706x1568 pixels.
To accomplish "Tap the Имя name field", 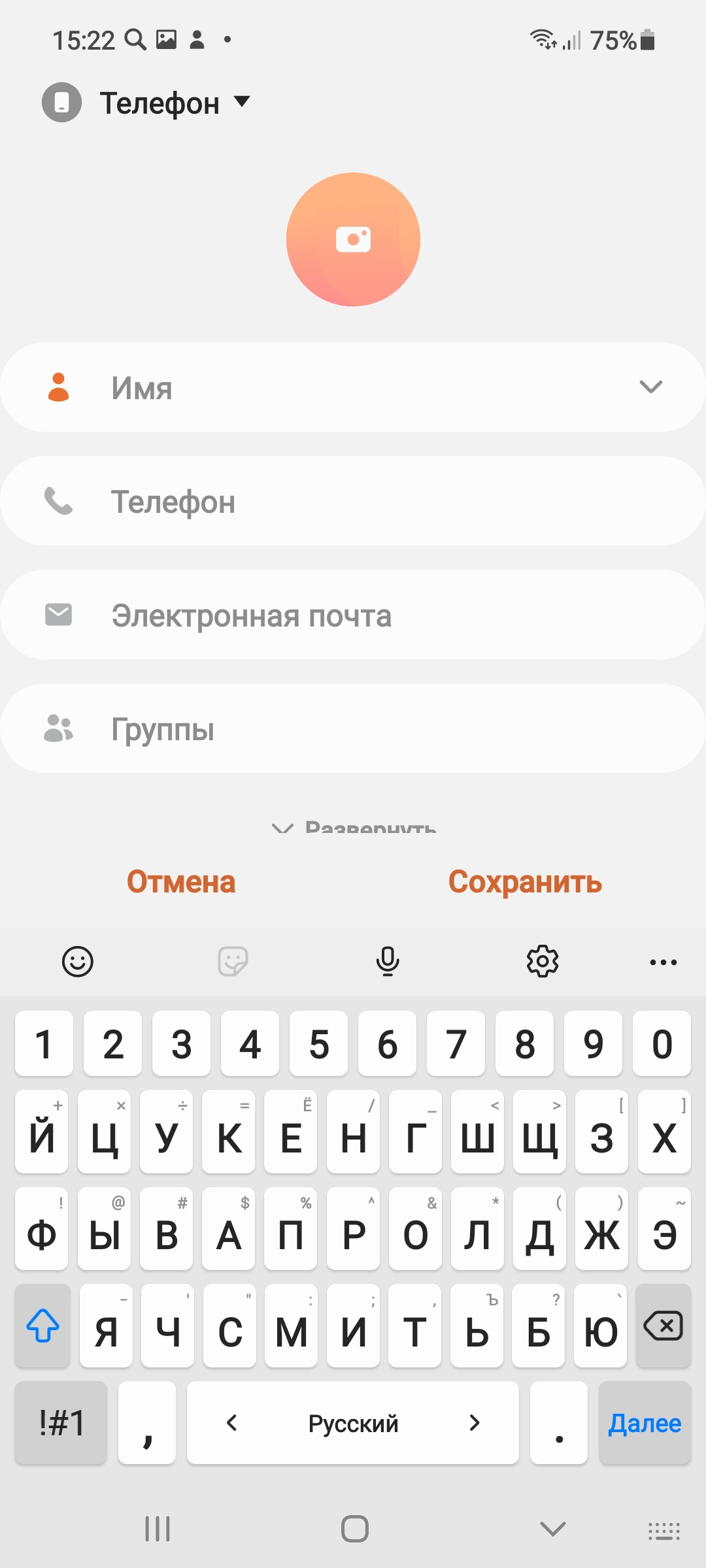I will (353, 387).
